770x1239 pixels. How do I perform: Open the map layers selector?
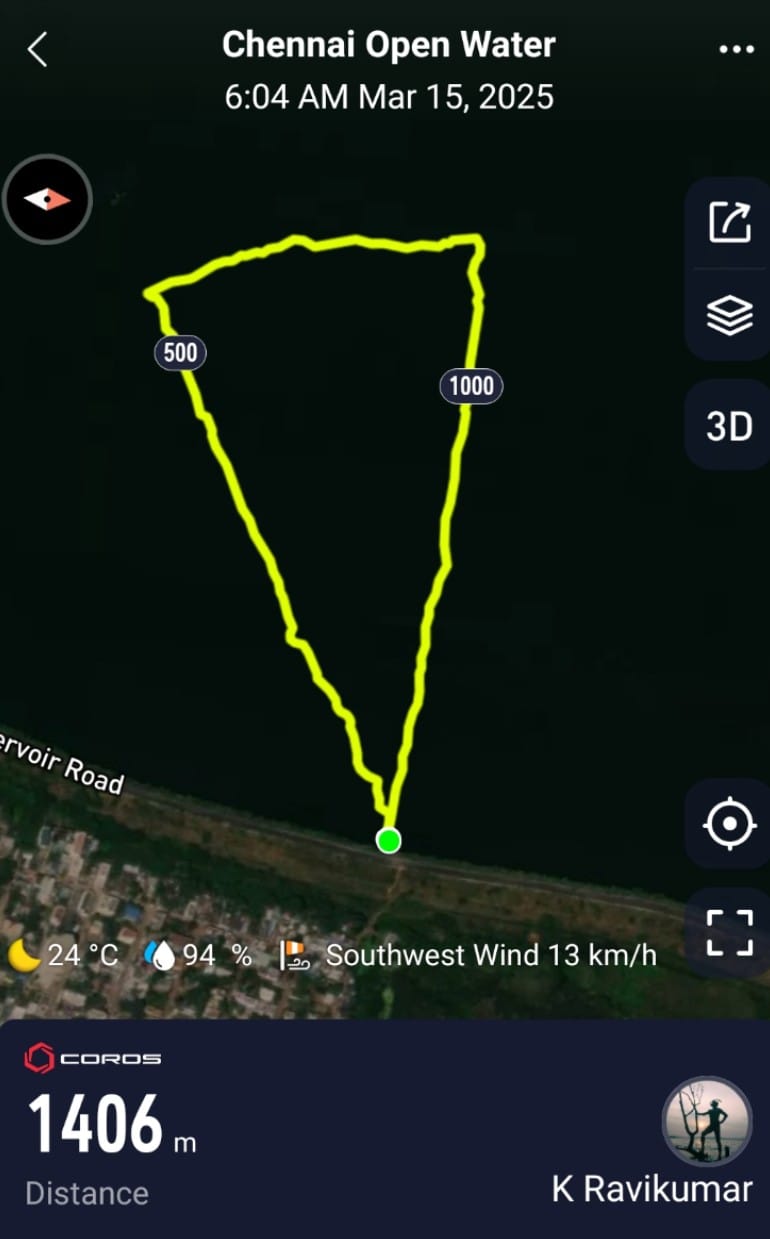[x=729, y=316]
